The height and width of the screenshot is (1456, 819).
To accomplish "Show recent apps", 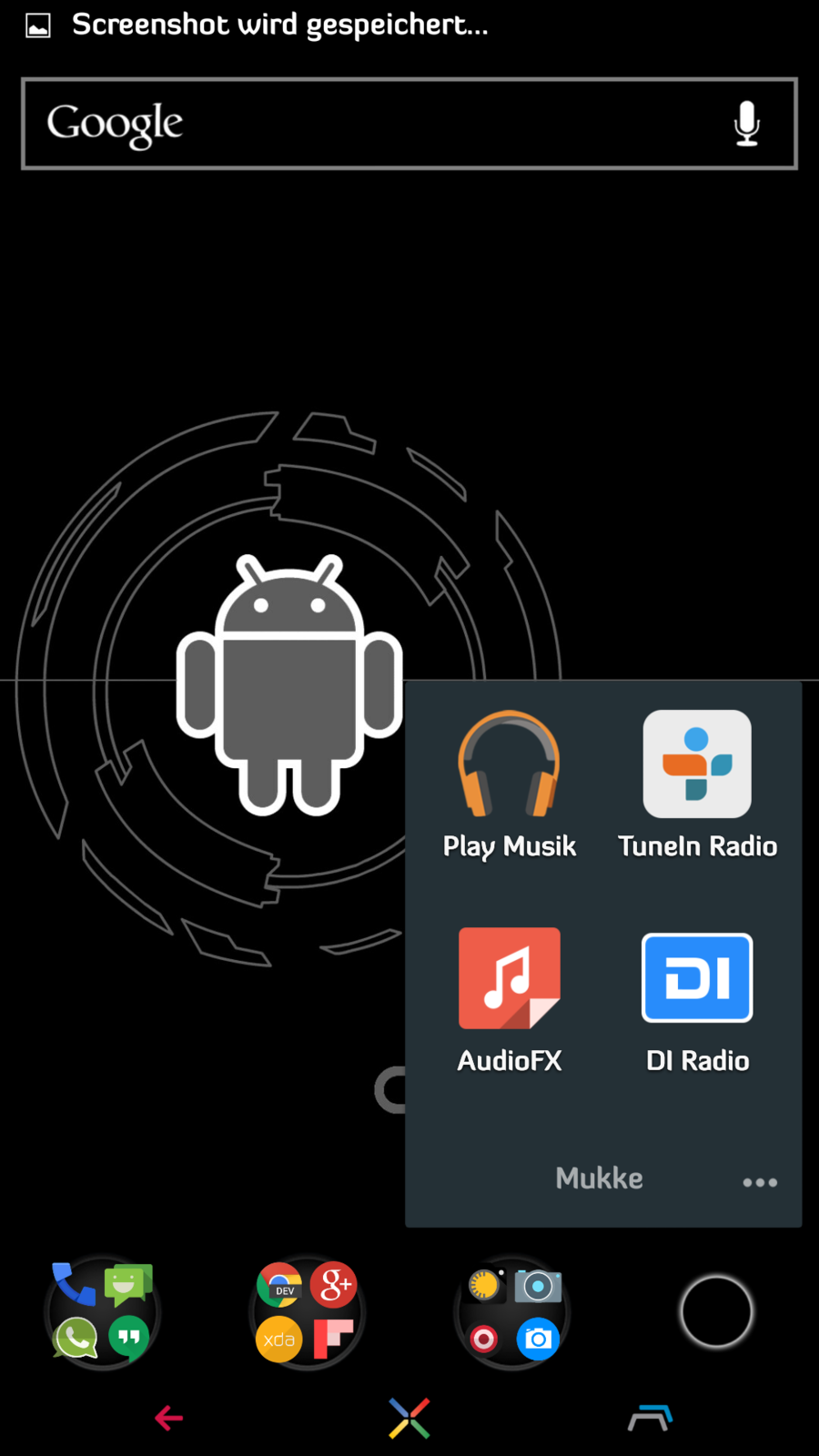I will 650,1418.
